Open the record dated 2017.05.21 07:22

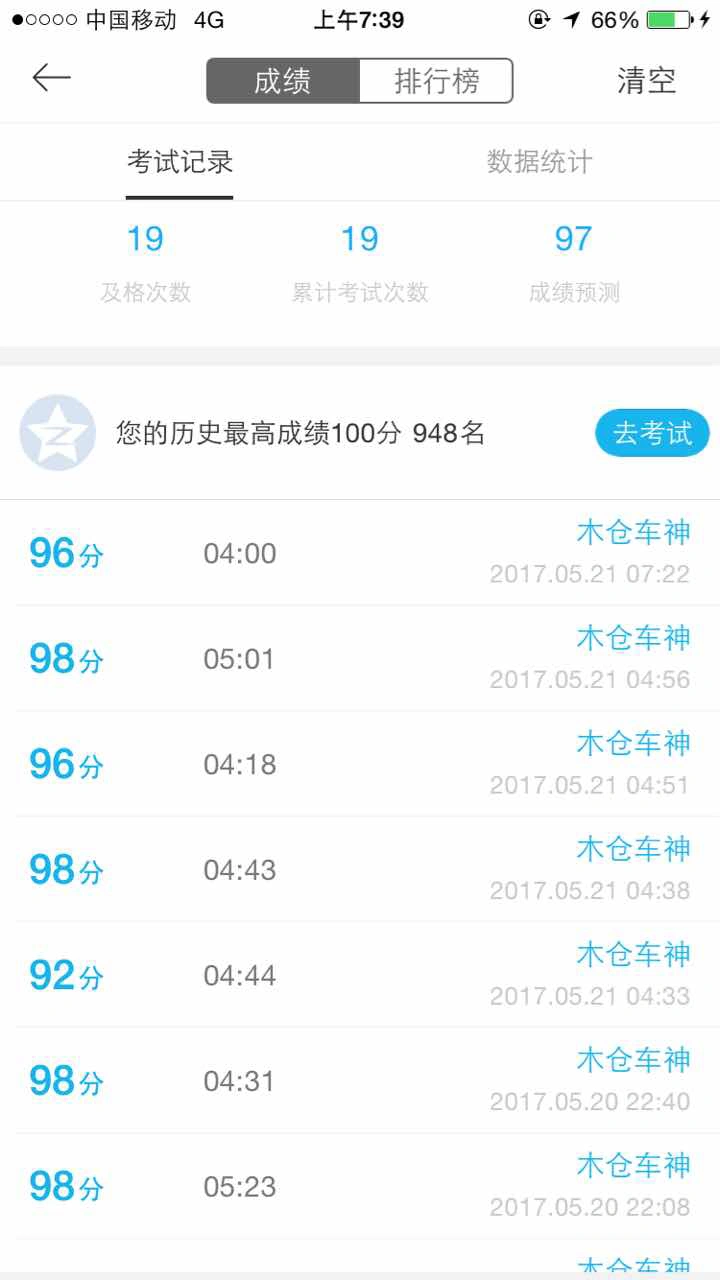[x=360, y=553]
